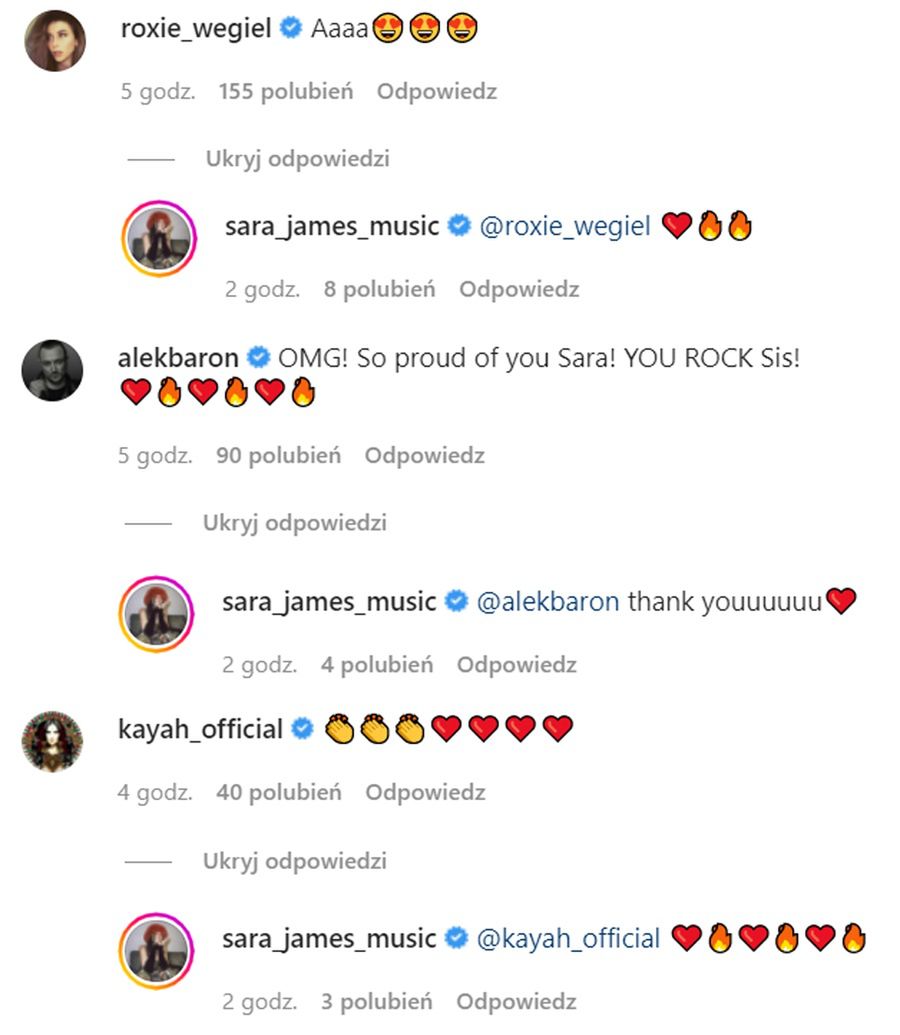View the 155 likes on roxie_wegiel's comment
Viewport: 900px width, 1035px height.
point(285,92)
